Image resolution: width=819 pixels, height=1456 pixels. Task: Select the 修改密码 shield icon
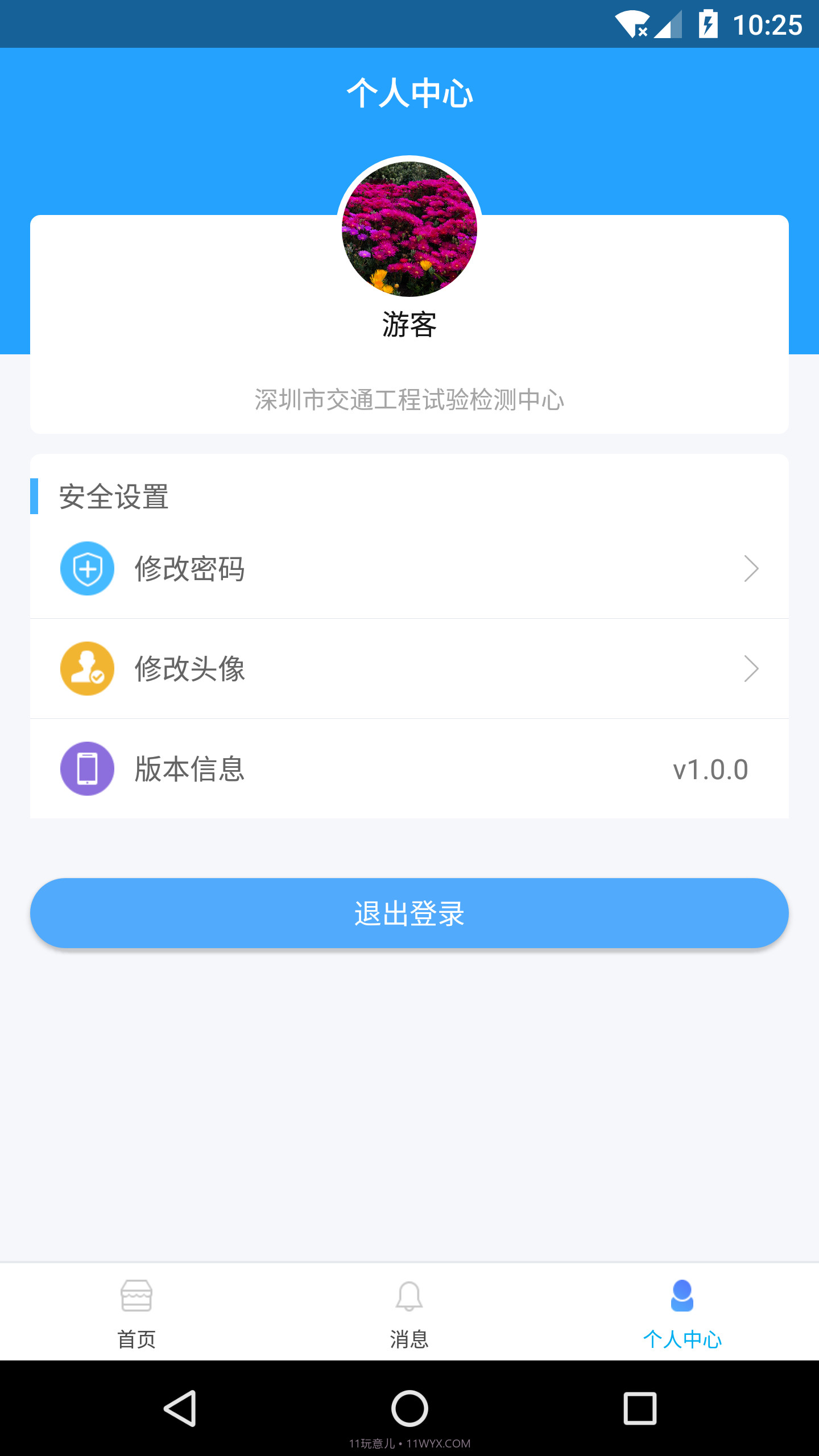pos(88,568)
